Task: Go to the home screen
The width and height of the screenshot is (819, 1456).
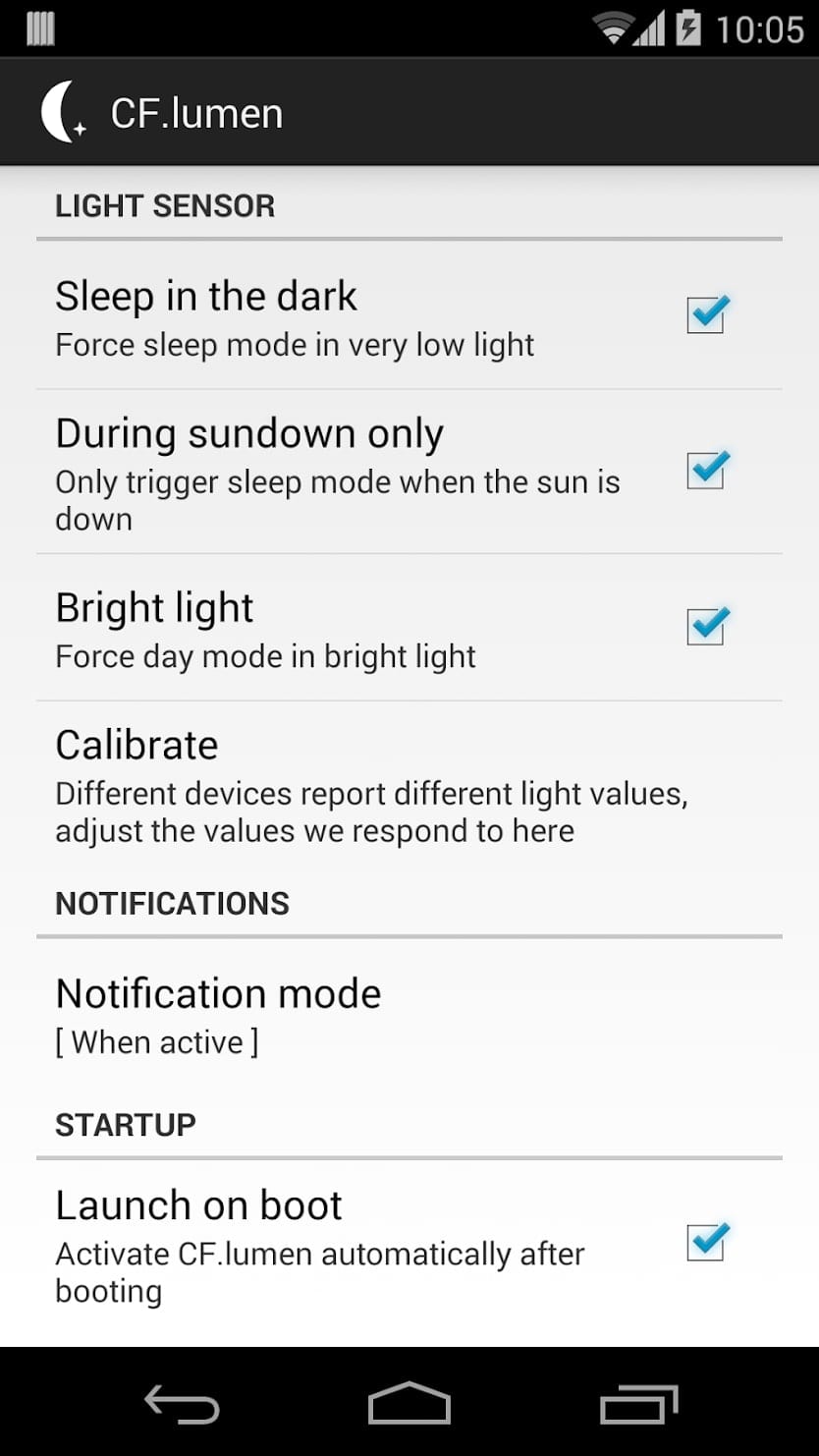Action: (409, 1403)
